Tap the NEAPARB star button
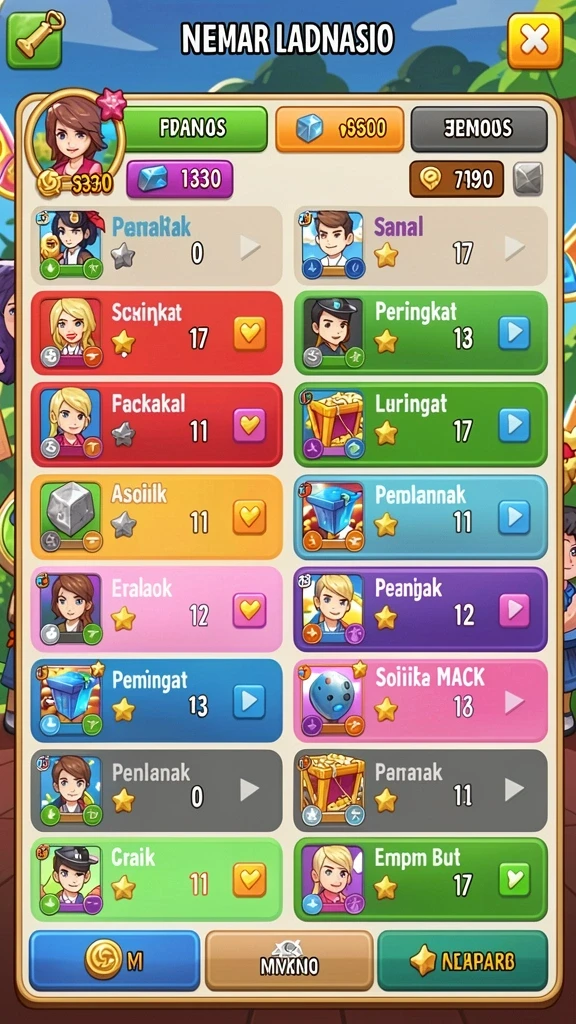 click(x=462, y=961)
